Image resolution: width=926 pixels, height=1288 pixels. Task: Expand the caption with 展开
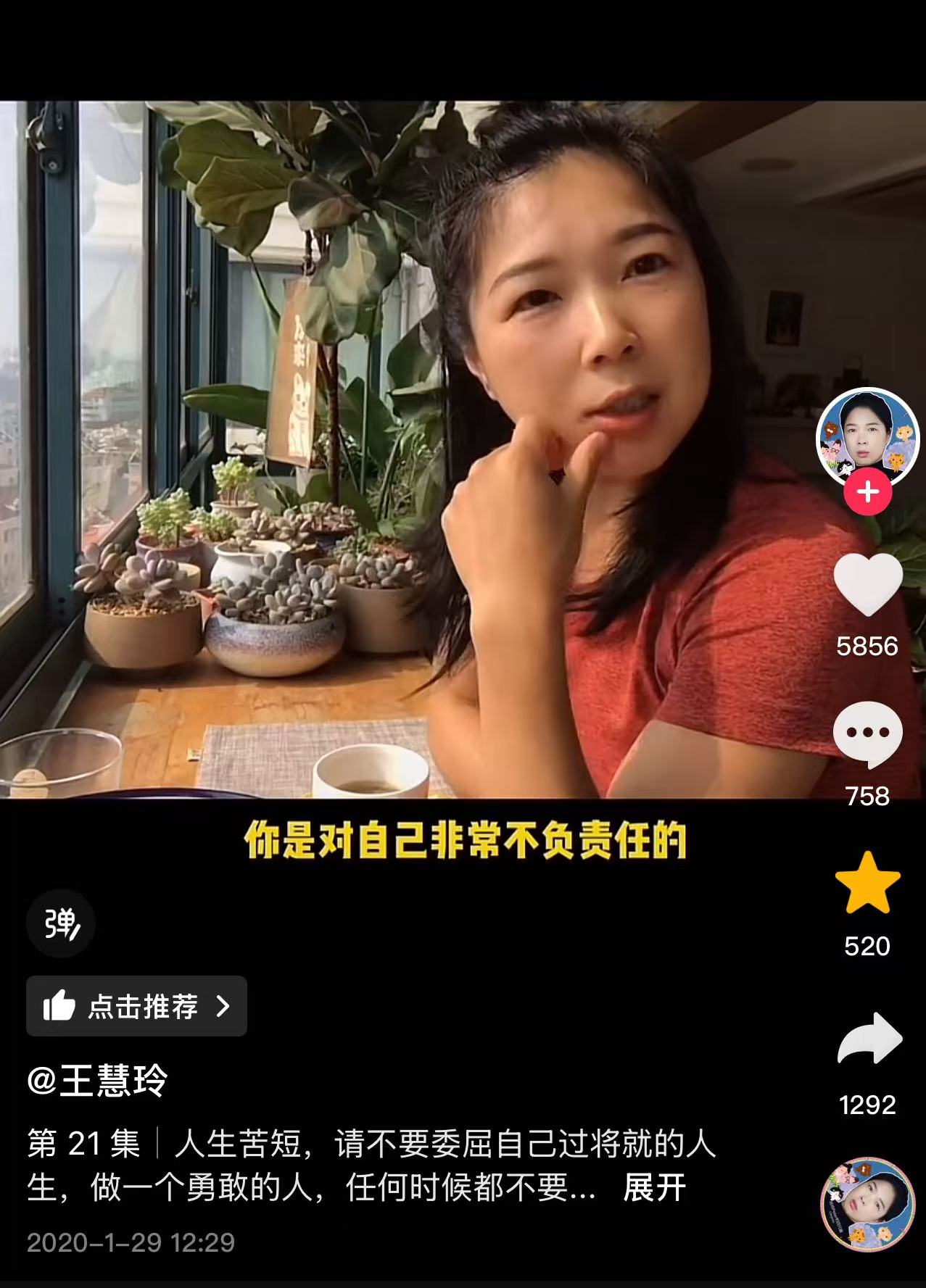coord(654,1189)
